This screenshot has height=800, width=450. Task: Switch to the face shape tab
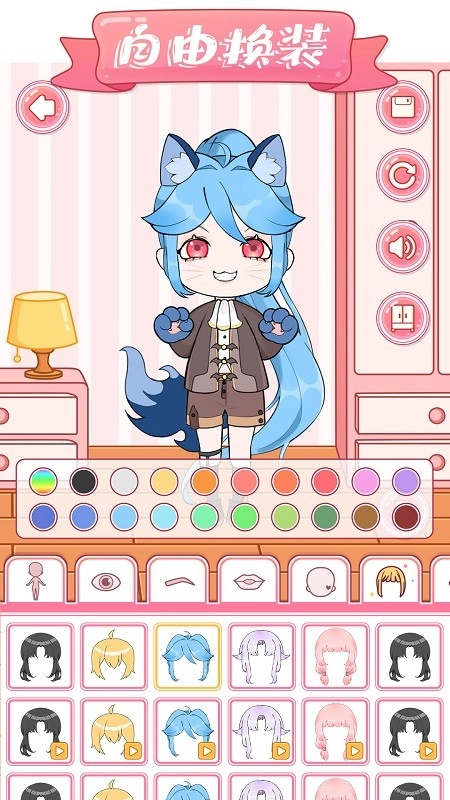click(x=319, y=580)
